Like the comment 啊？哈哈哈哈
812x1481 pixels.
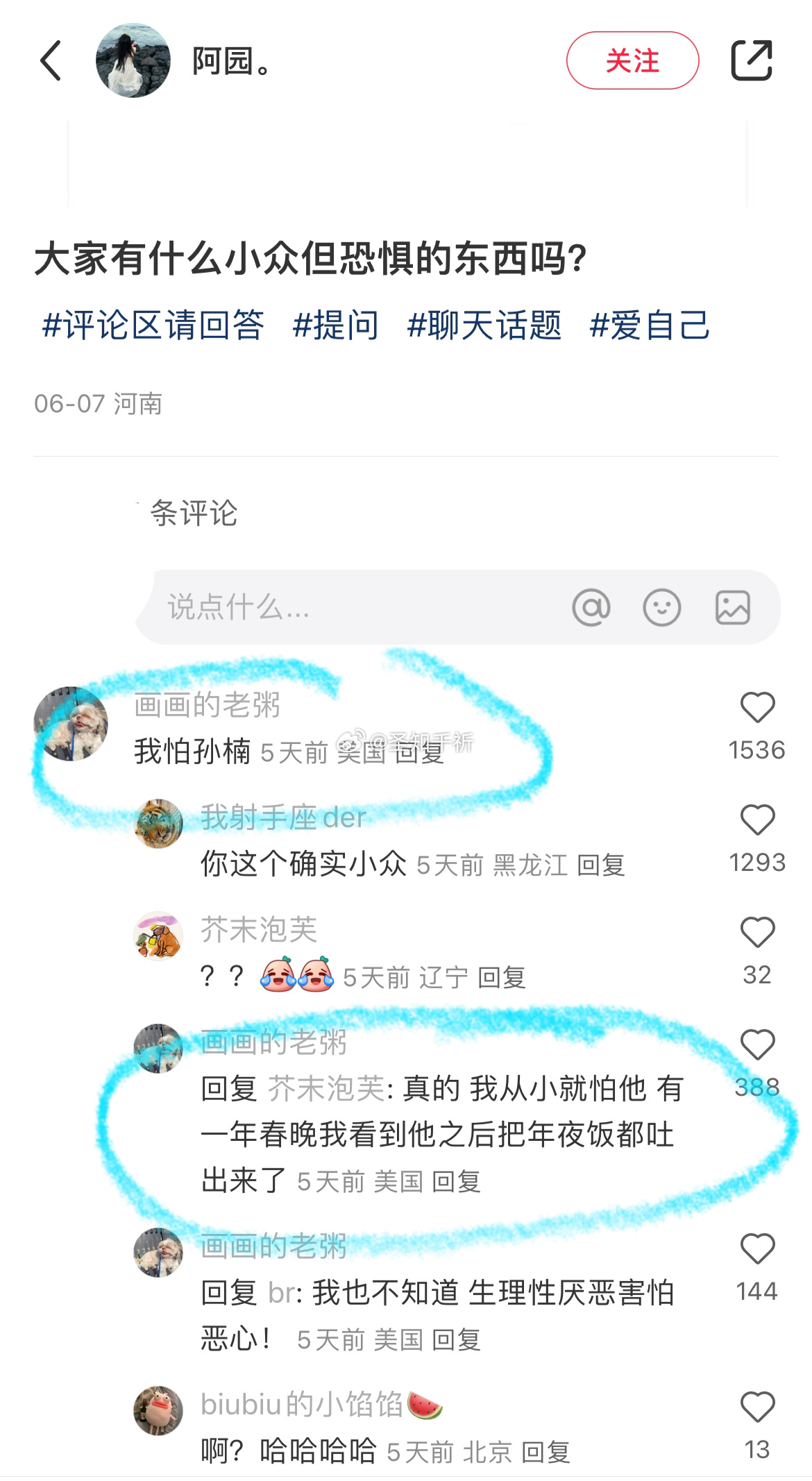pos(757,1407)
